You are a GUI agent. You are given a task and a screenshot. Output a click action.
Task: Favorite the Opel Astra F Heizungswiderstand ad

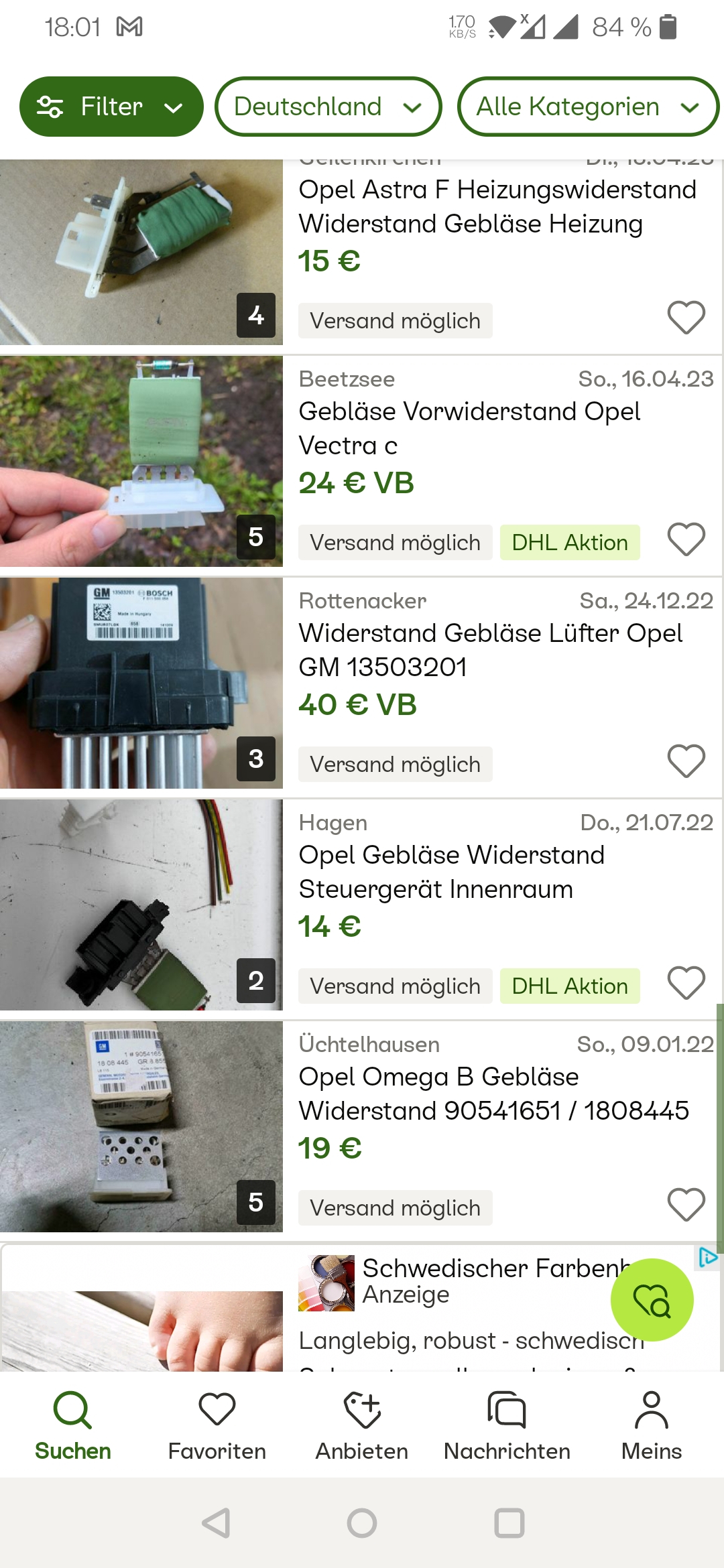coord(686,318)
